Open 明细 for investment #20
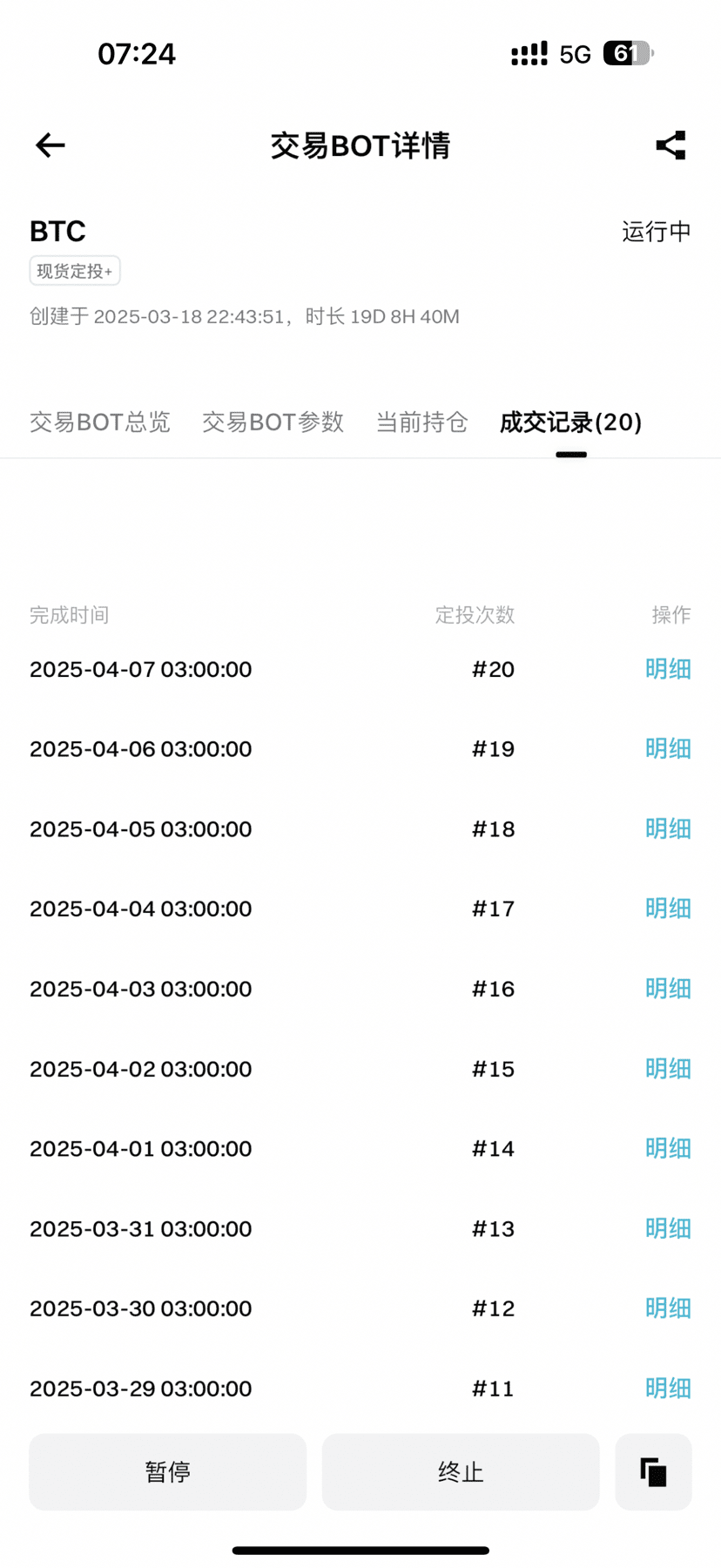The height and width of the screenshot is (1568, 721). [x=668, y=669]
